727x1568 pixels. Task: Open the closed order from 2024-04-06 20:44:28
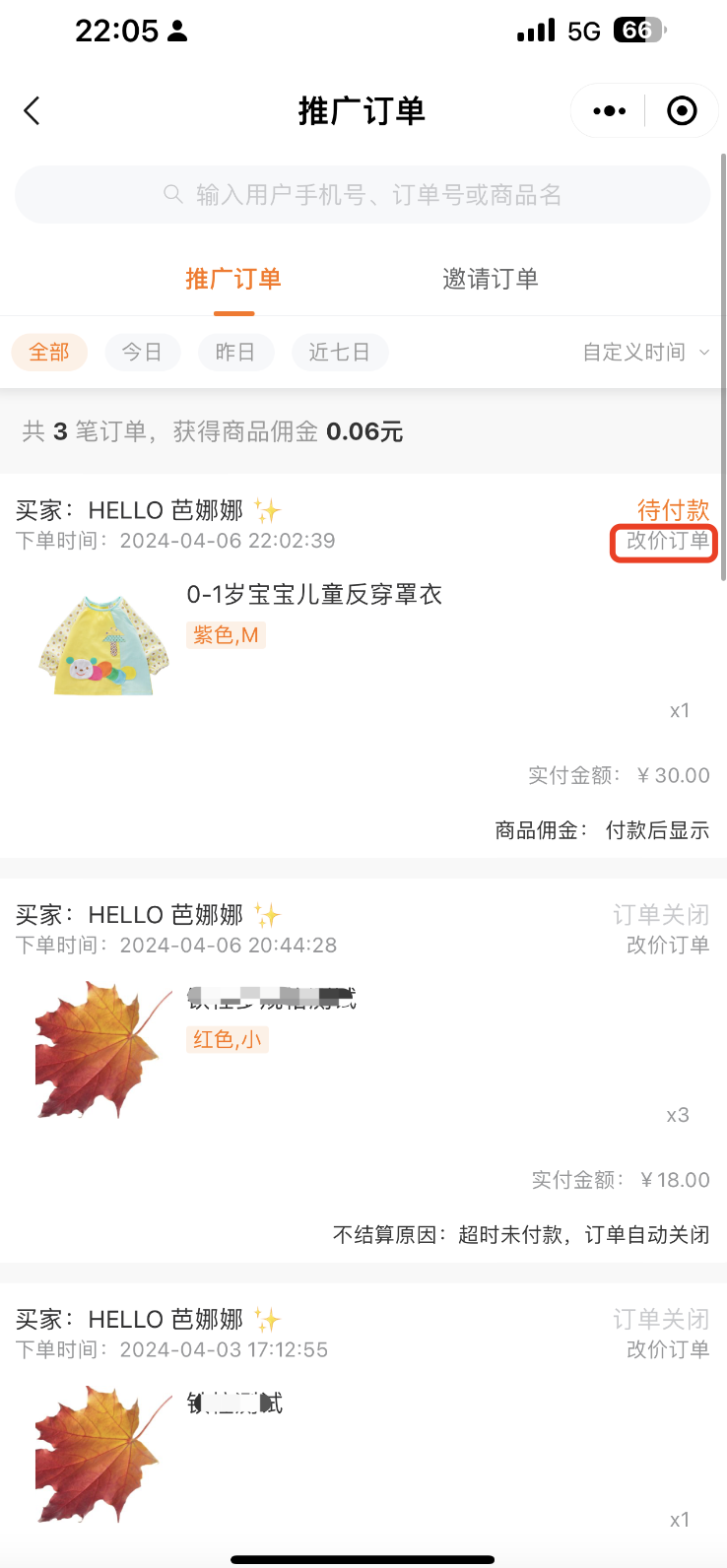(x=363, y=1071)
